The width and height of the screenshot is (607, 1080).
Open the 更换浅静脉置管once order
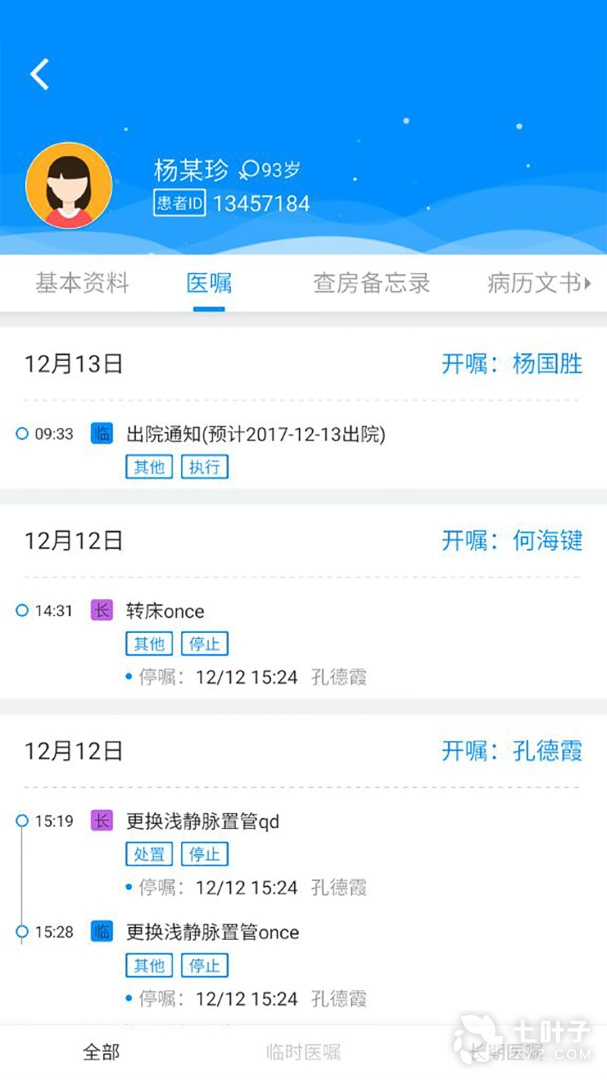(x=212, y=932)
